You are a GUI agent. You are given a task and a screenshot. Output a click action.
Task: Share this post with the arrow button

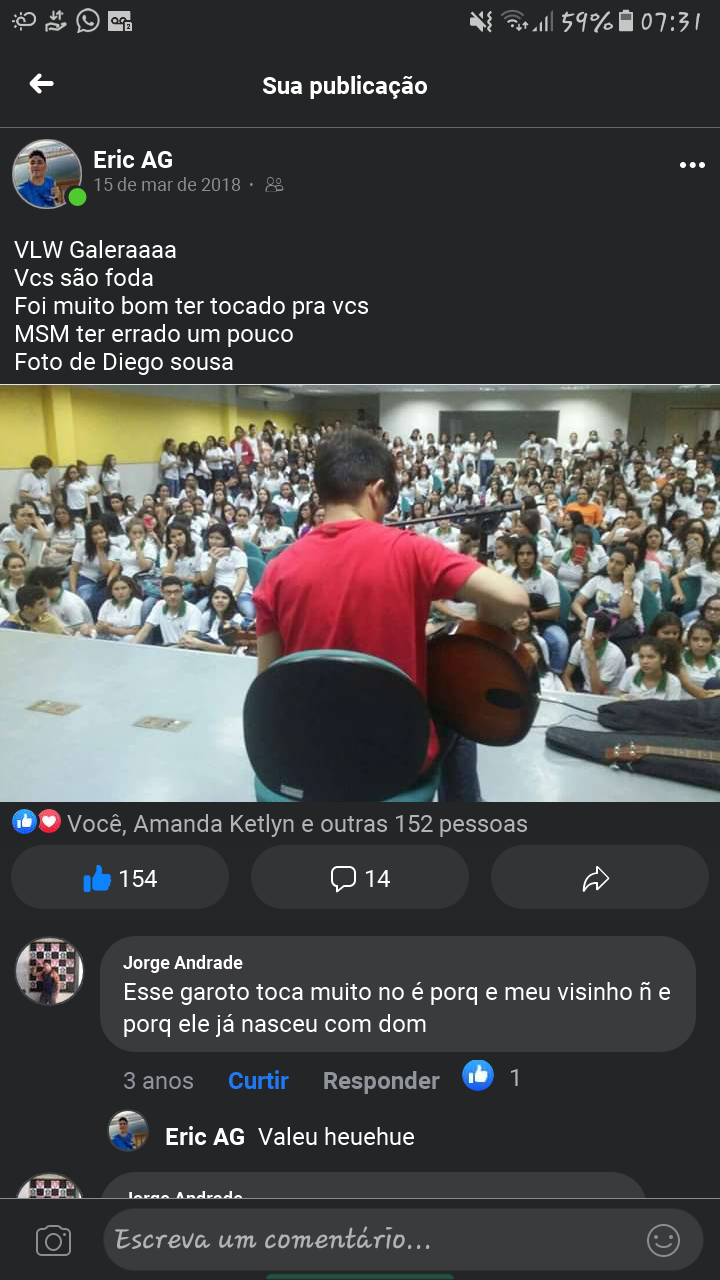click(598, 878)
